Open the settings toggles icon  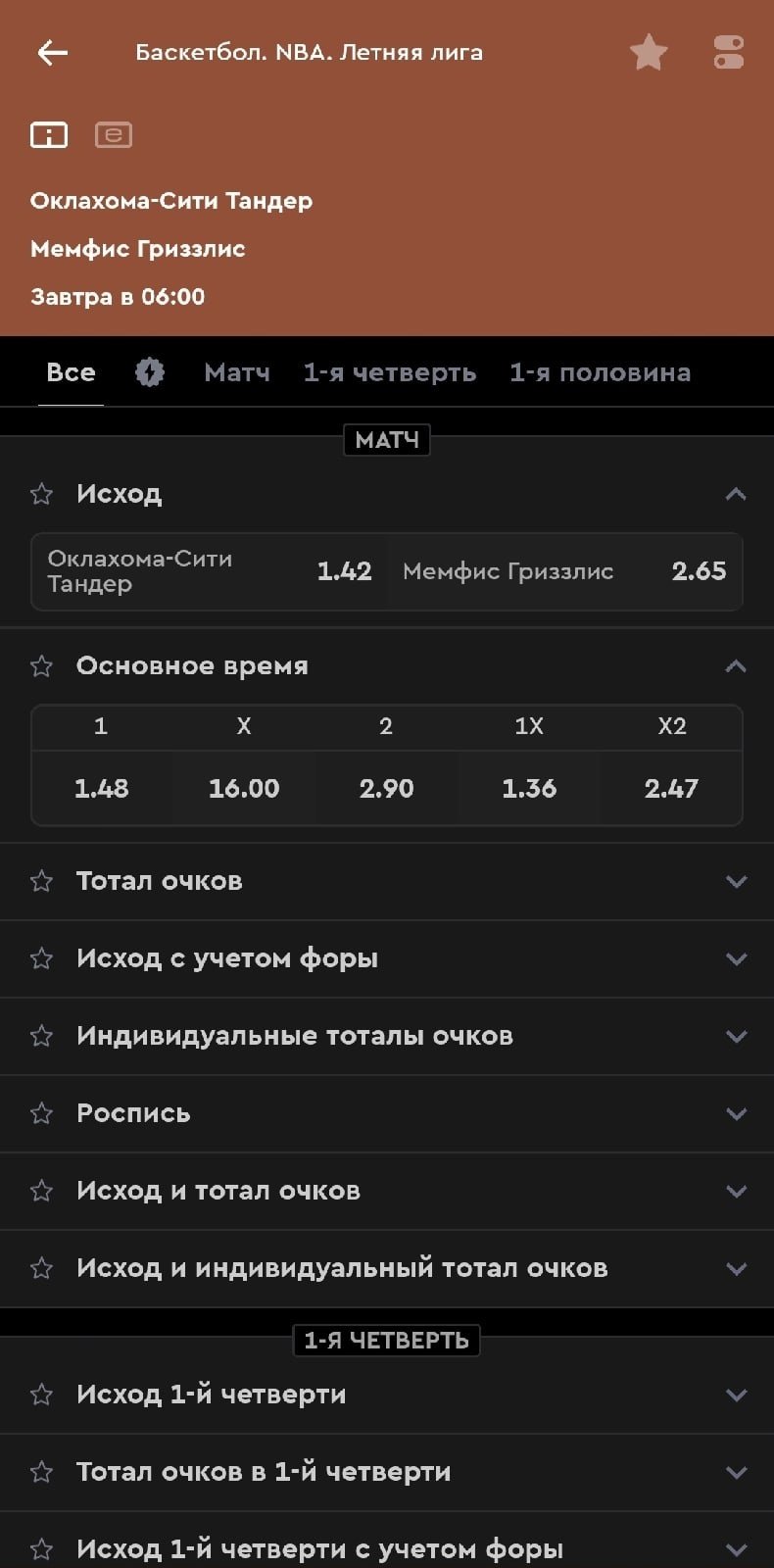pos(729,53)
